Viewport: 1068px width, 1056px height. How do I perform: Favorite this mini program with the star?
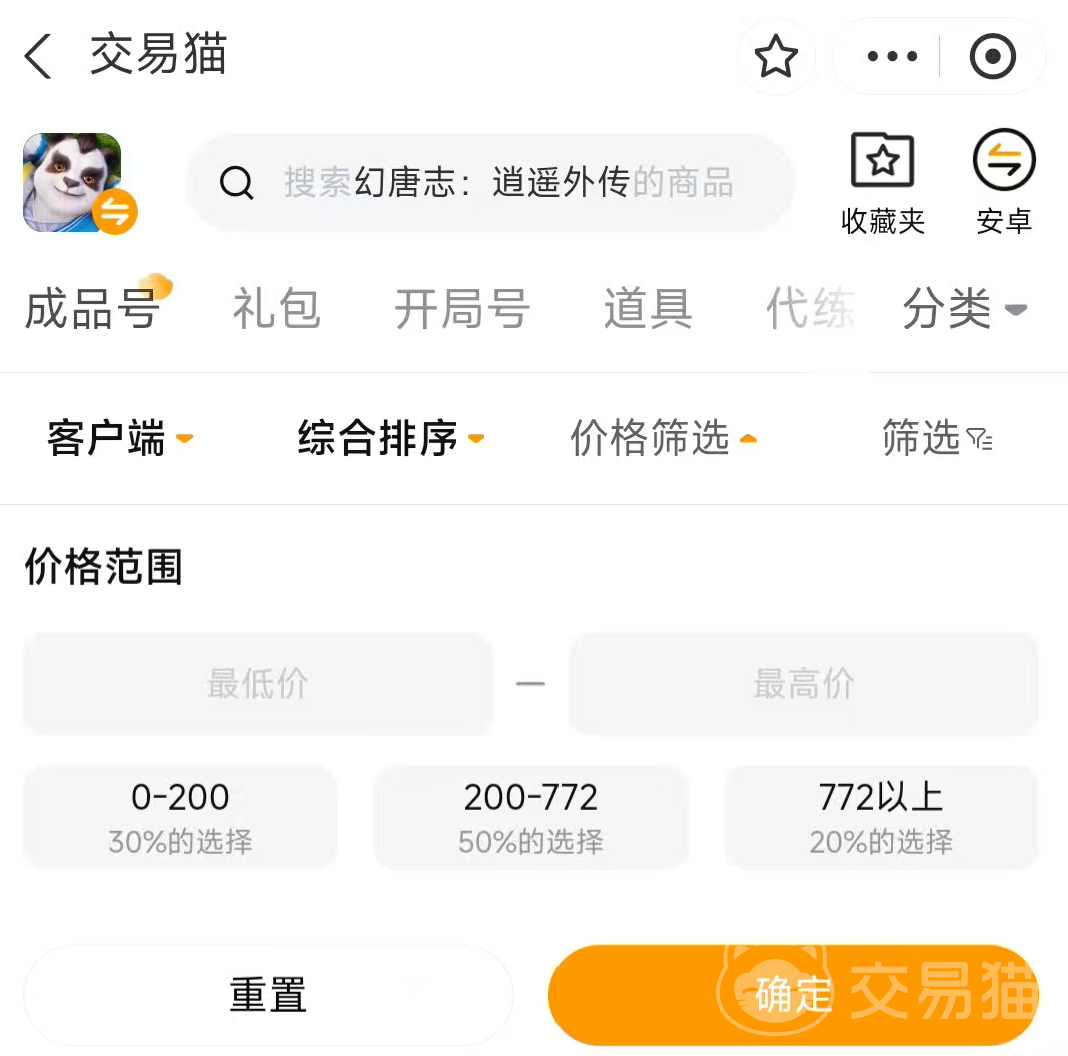click(776, 57)
